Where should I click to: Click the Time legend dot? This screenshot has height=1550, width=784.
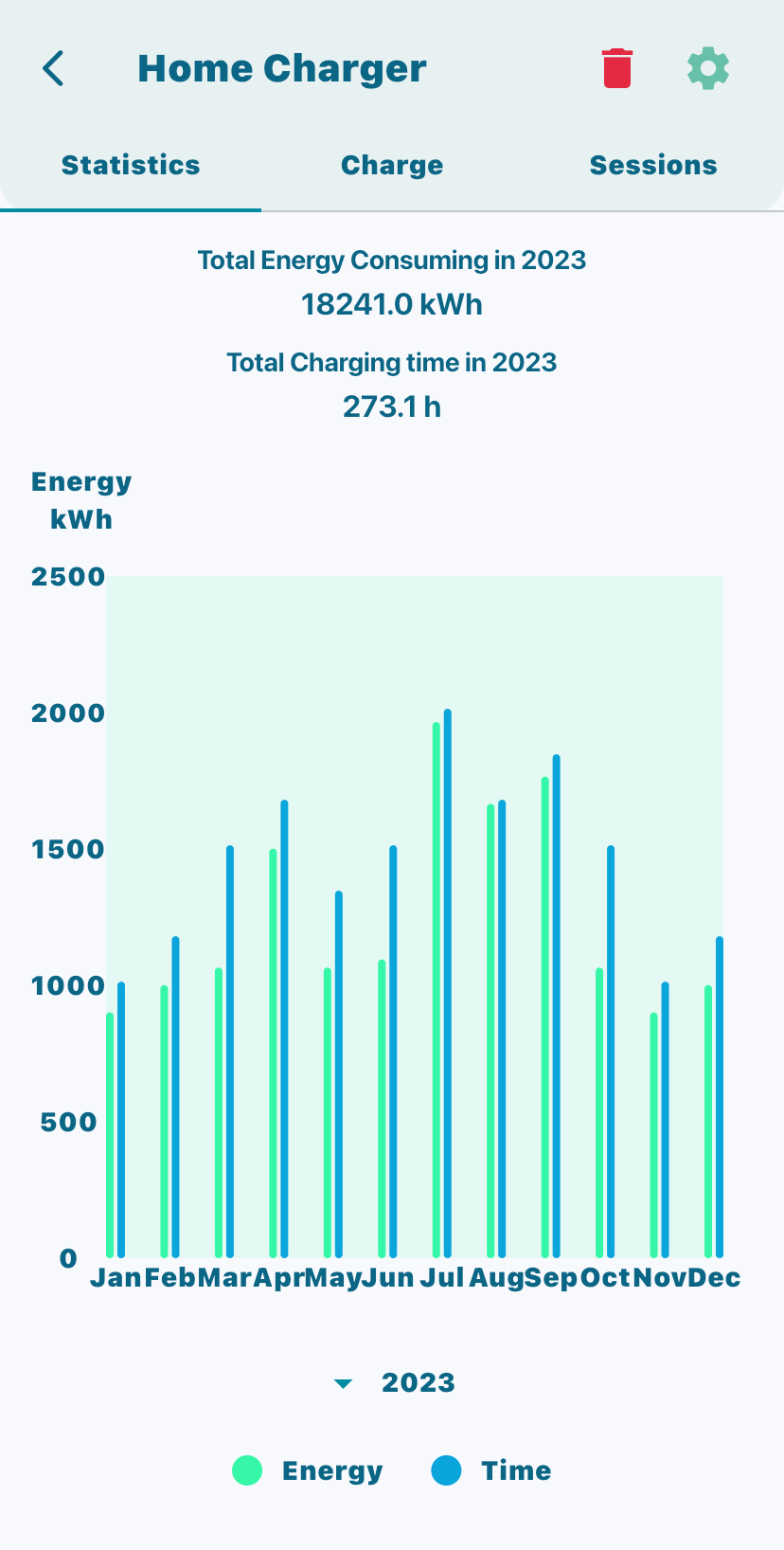(447, 1470)
